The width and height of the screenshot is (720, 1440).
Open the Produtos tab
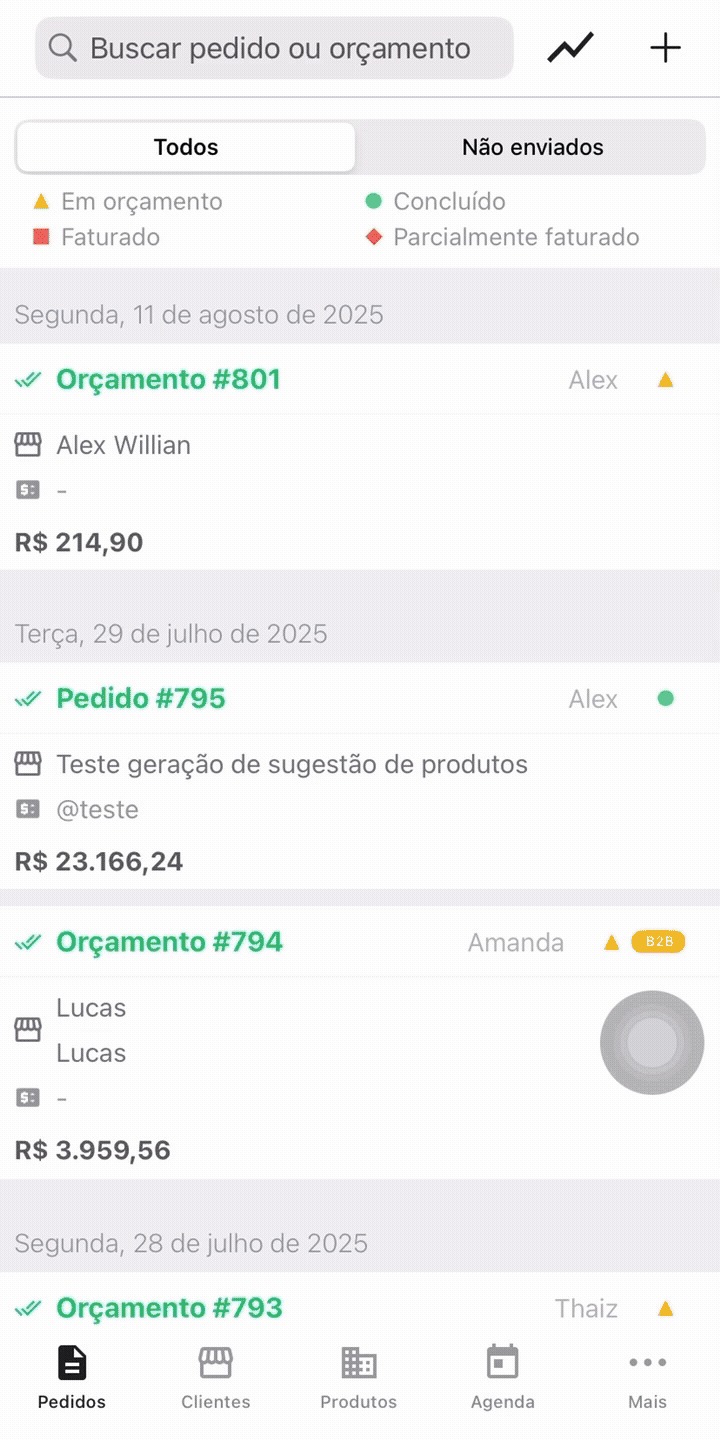359,1377
